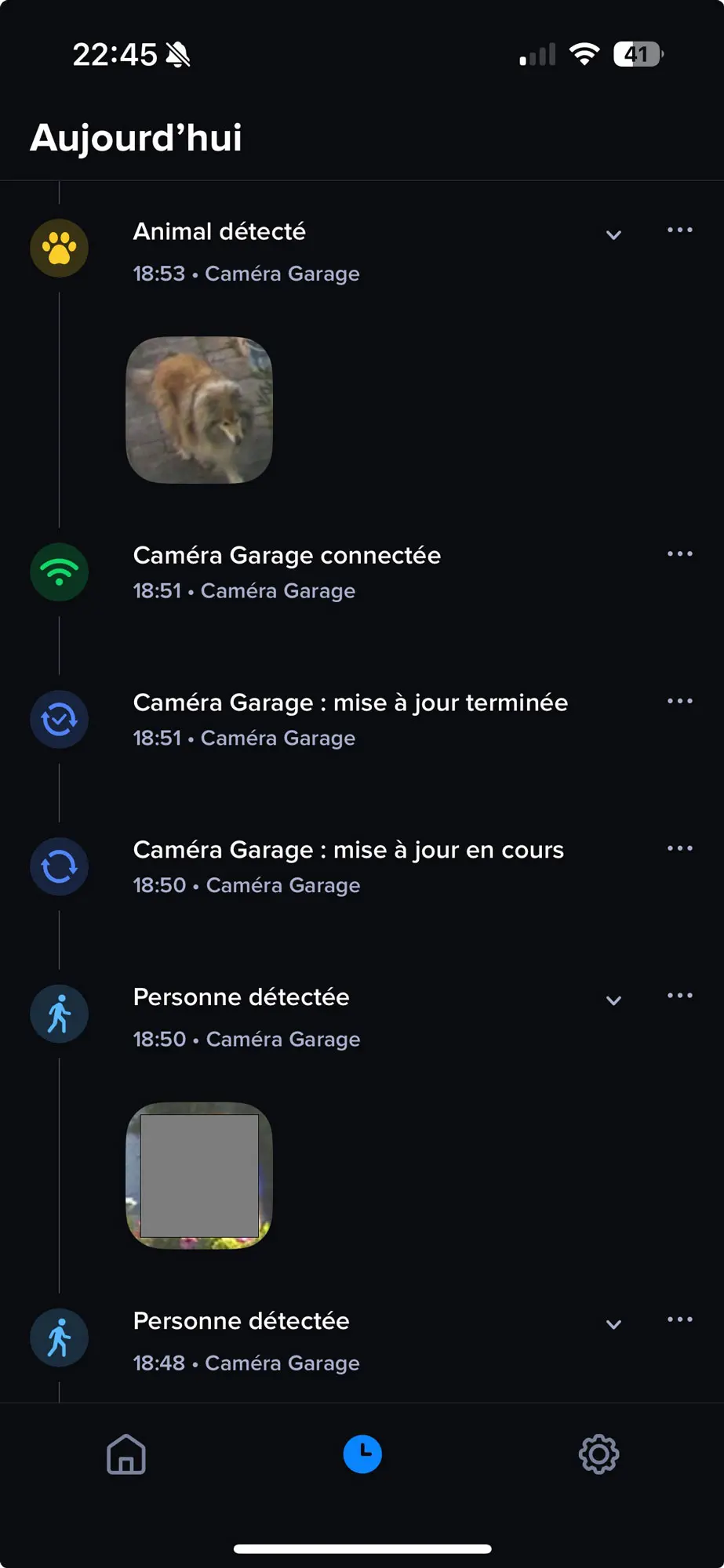Open options for mise à jour terminée
The image size is (724, 1568).
coord(679,702)
